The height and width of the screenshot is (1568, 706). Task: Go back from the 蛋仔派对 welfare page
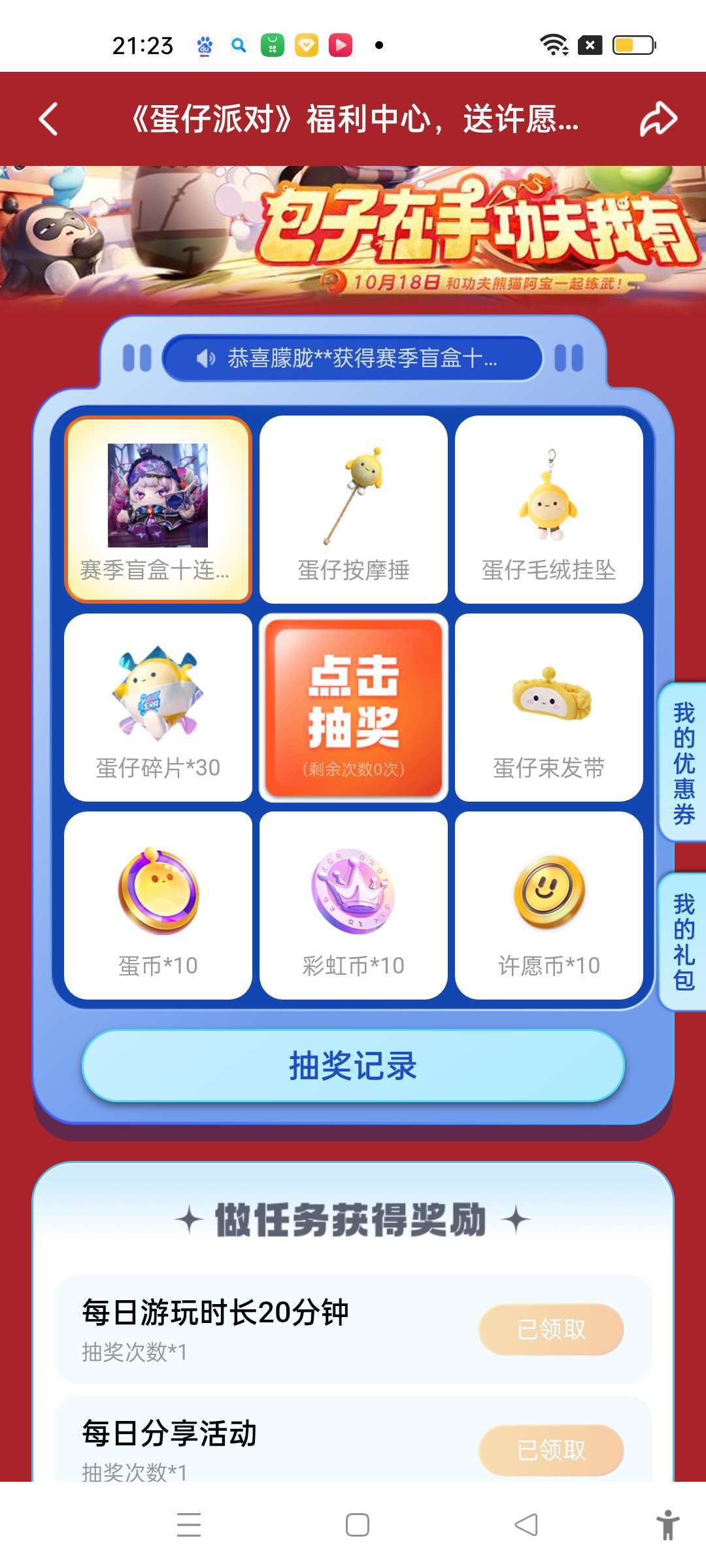coord(49,120)
